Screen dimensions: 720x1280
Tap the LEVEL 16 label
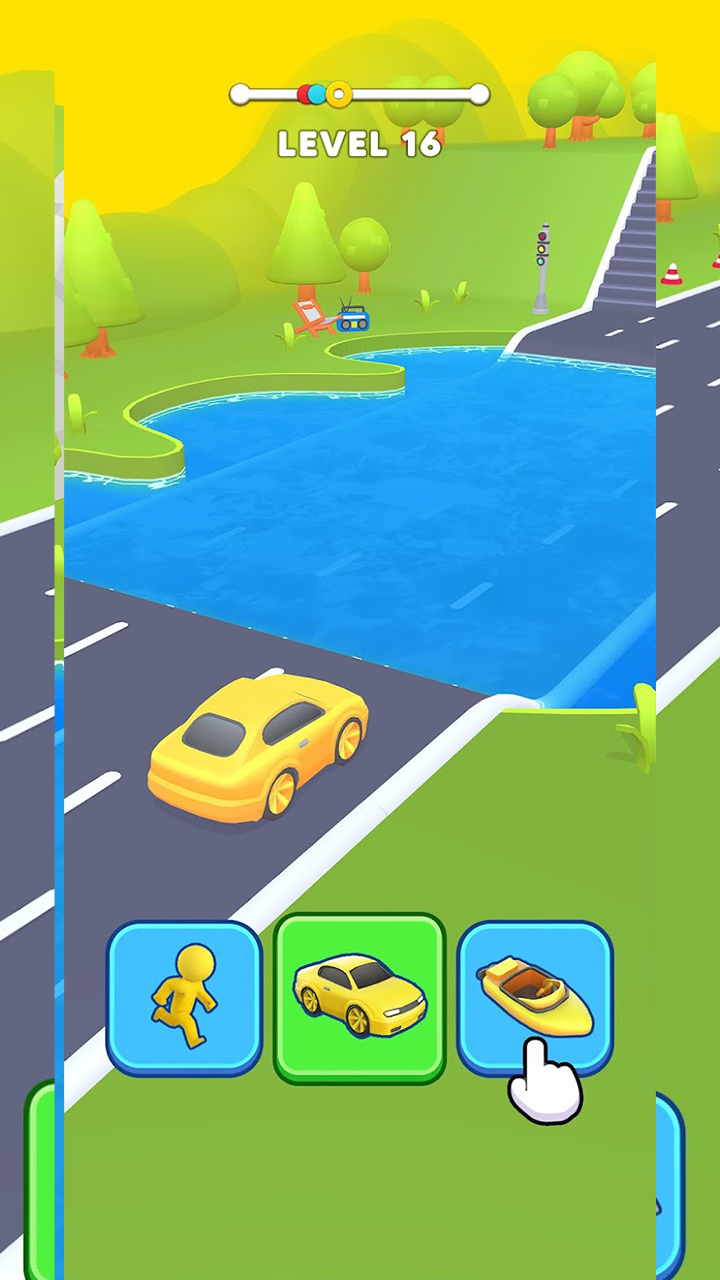(x=360, y=143)
